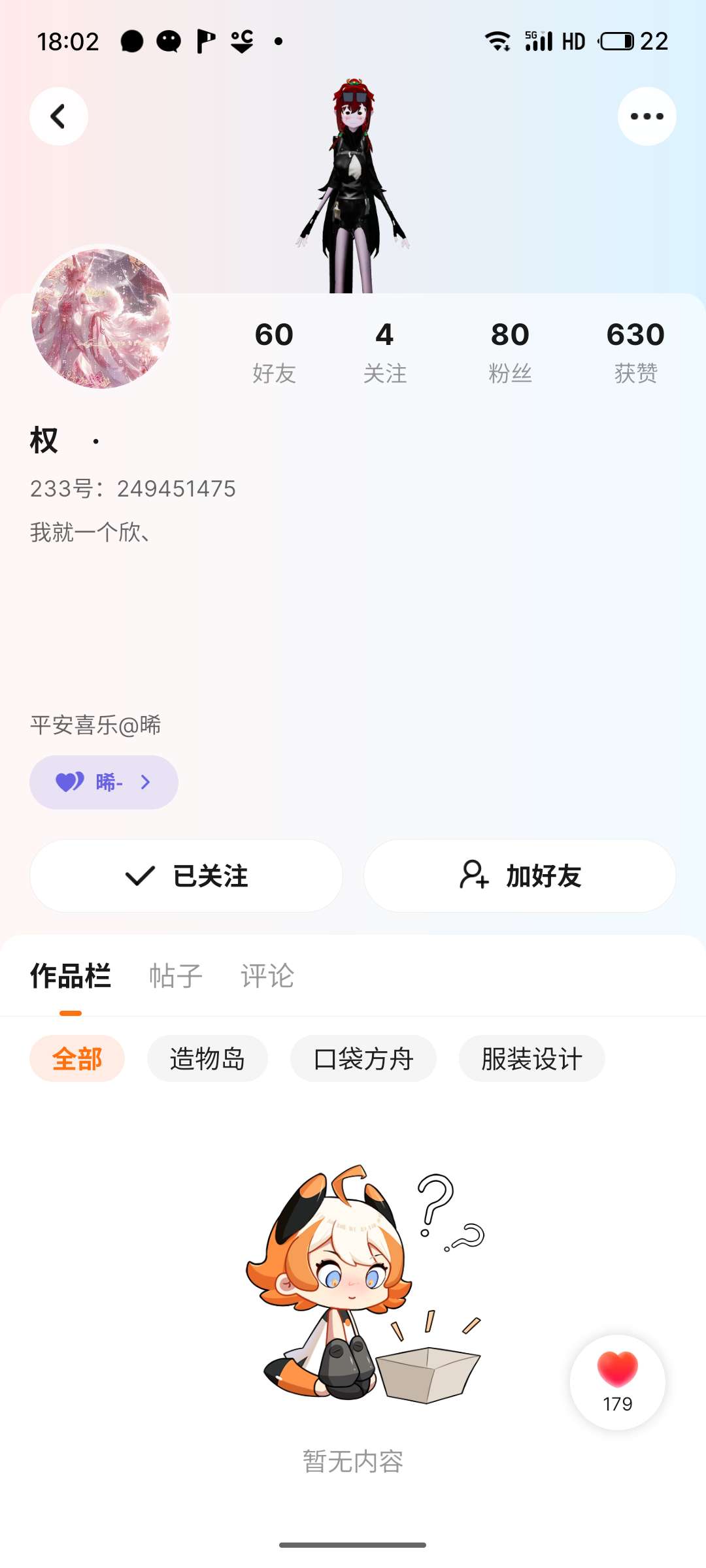Viewport: 706px width, 1568px height.
Task: Switch to the 评论 tab
Action: (267, 976)
